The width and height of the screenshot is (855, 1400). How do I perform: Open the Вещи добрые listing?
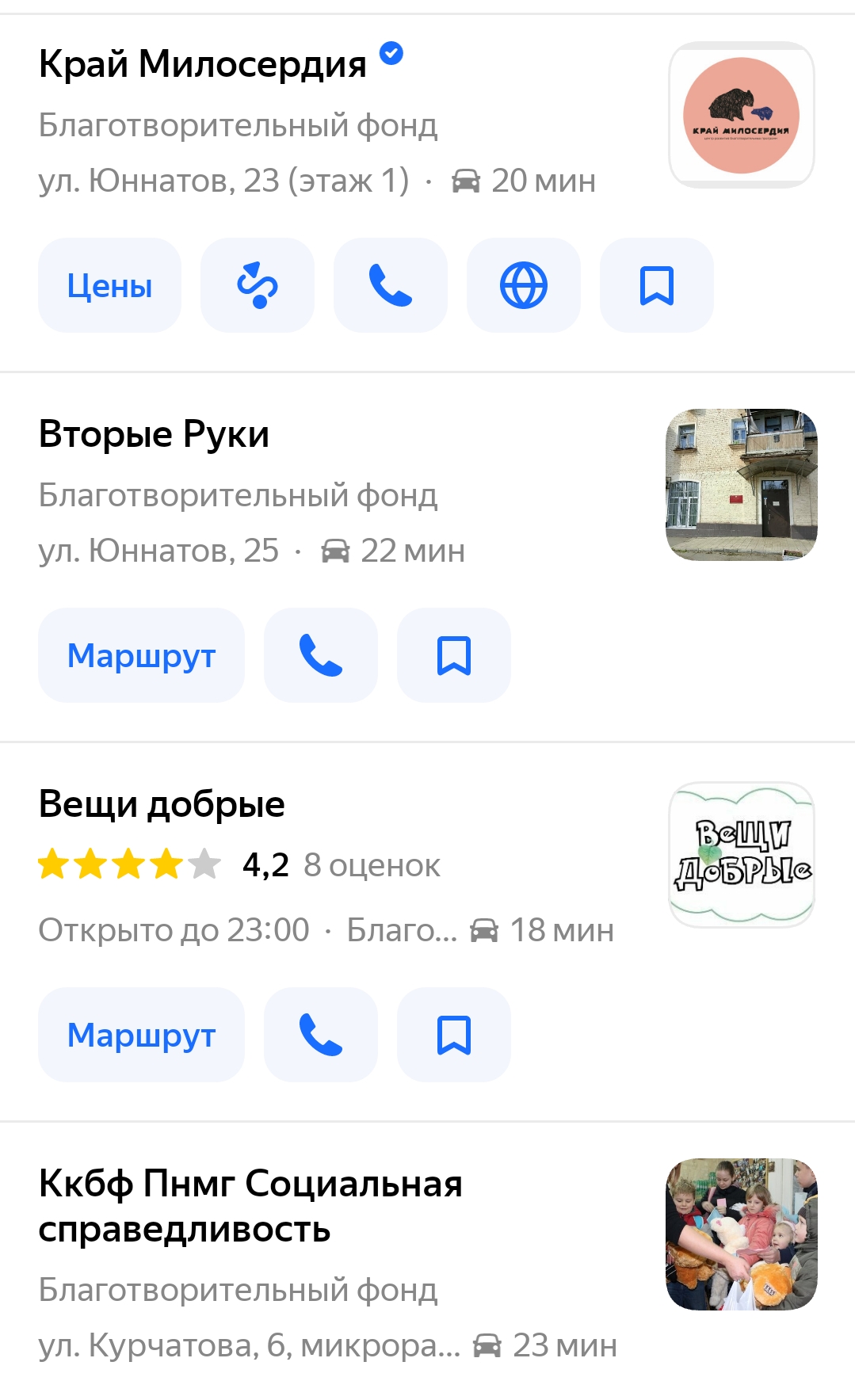click(162, 804)
